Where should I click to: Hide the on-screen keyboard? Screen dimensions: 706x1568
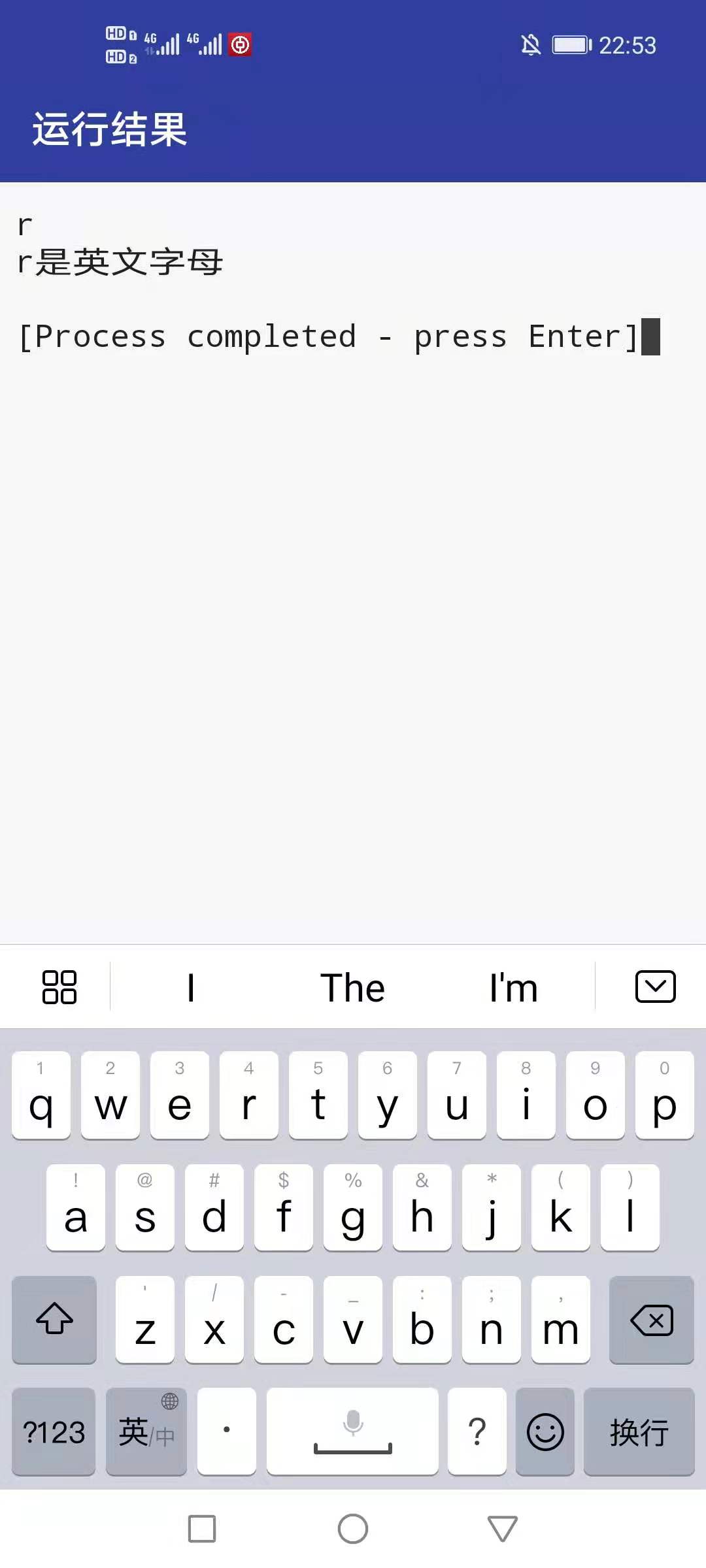pyautogui.click(x=655, y=987)
